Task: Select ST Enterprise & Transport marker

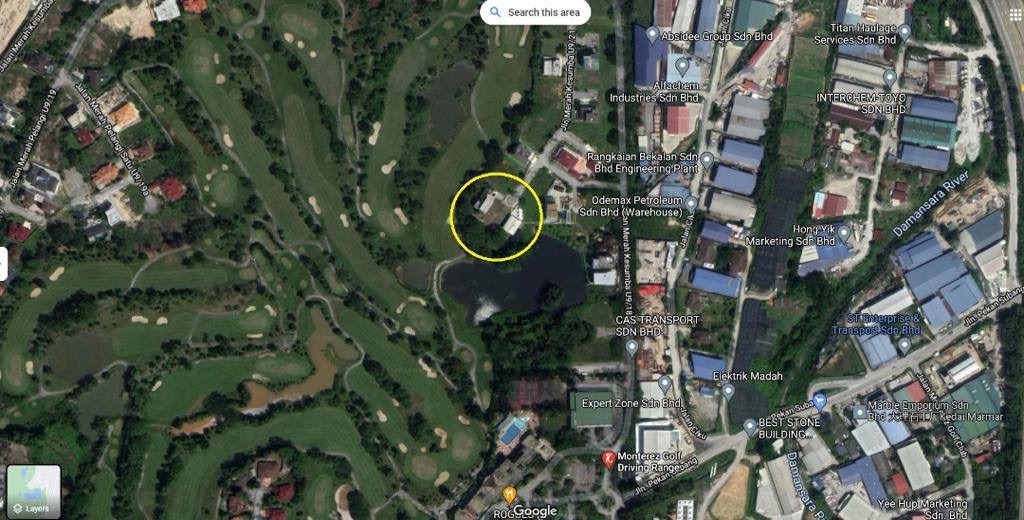Action: coord(904,345)
